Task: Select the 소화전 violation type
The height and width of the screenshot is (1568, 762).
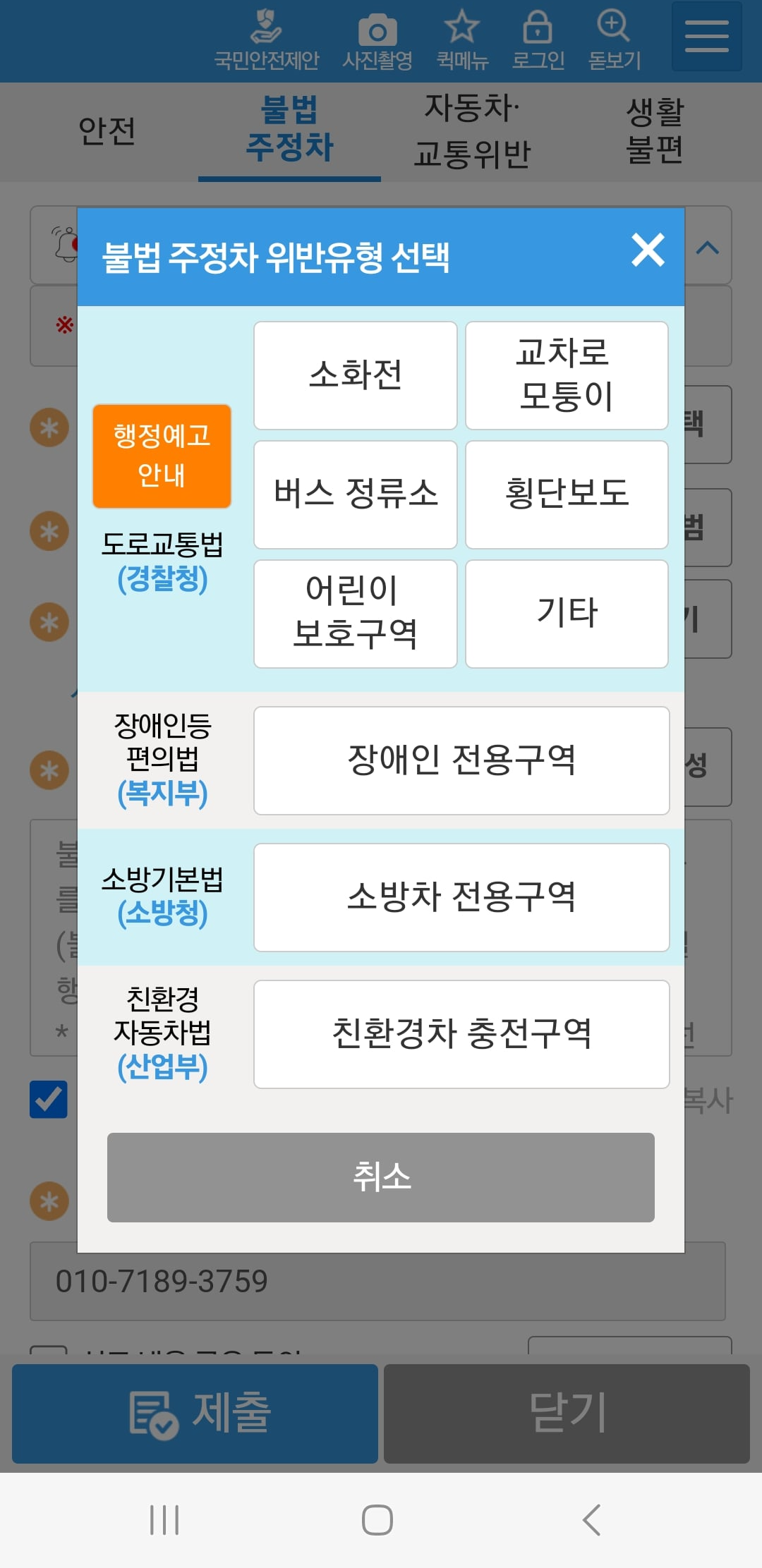Action: (356, 375)
